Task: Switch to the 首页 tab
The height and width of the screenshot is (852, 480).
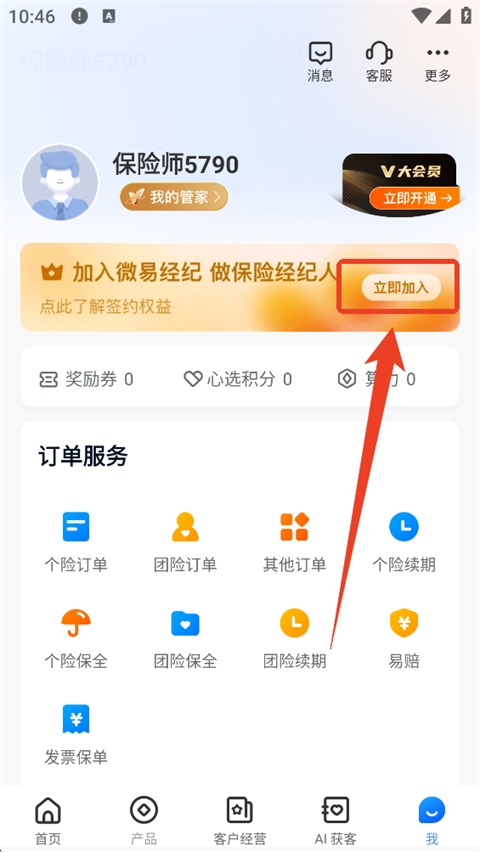Action: pyautogui.click(x=48, y=820)
